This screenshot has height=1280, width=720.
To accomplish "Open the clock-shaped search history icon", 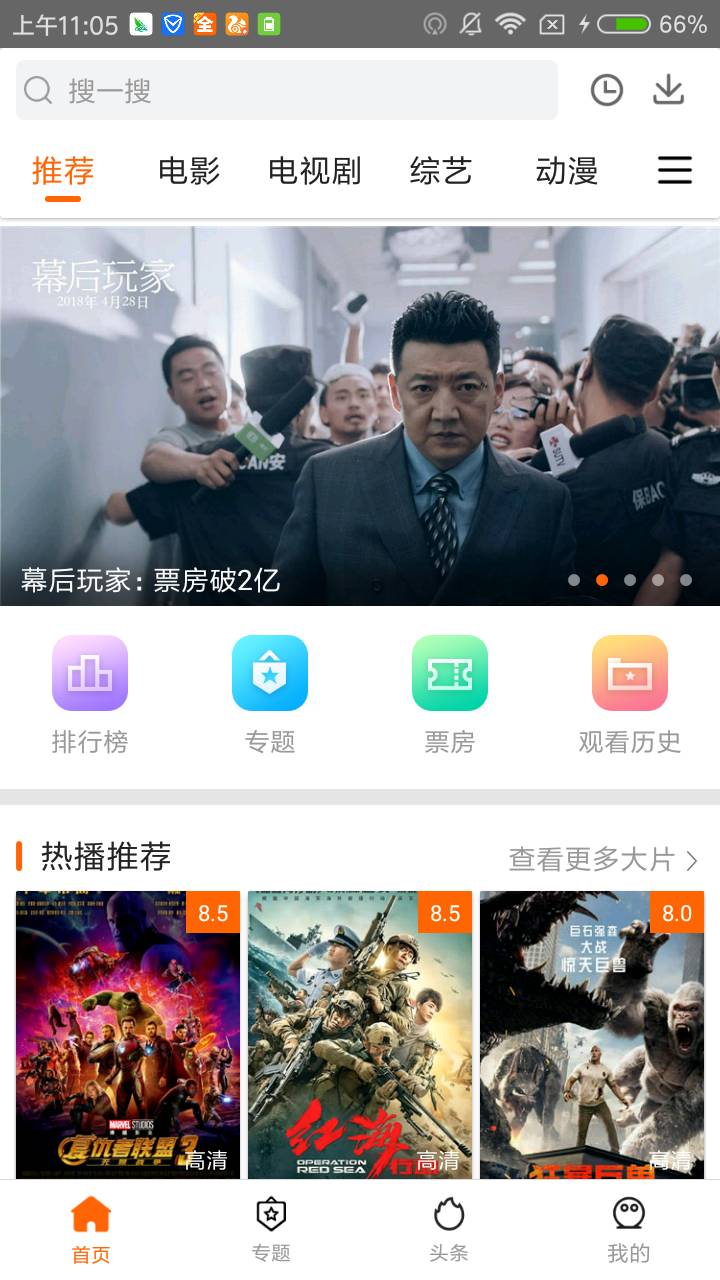I will pyautogui.click(x=607, y=90).
